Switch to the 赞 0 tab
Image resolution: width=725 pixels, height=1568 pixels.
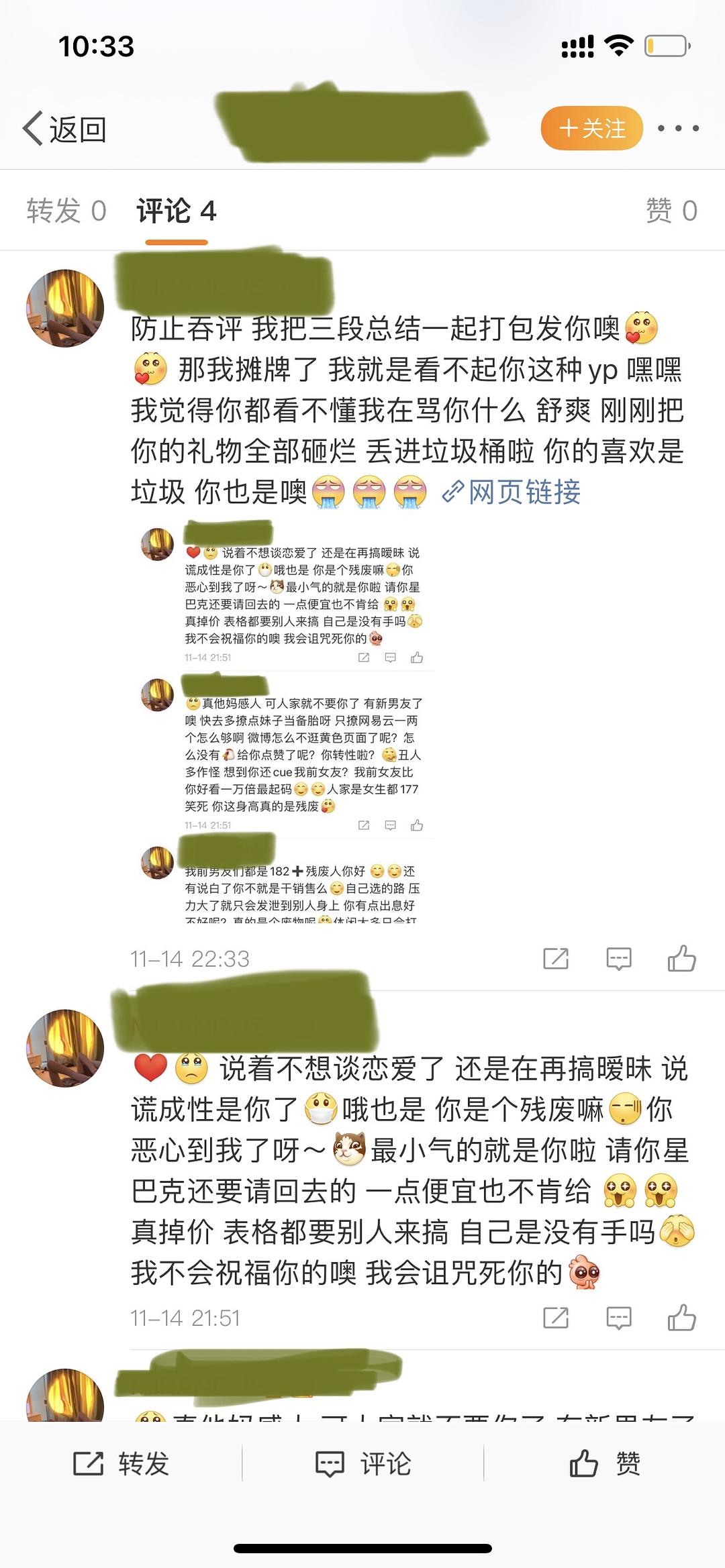pos(671,211)
